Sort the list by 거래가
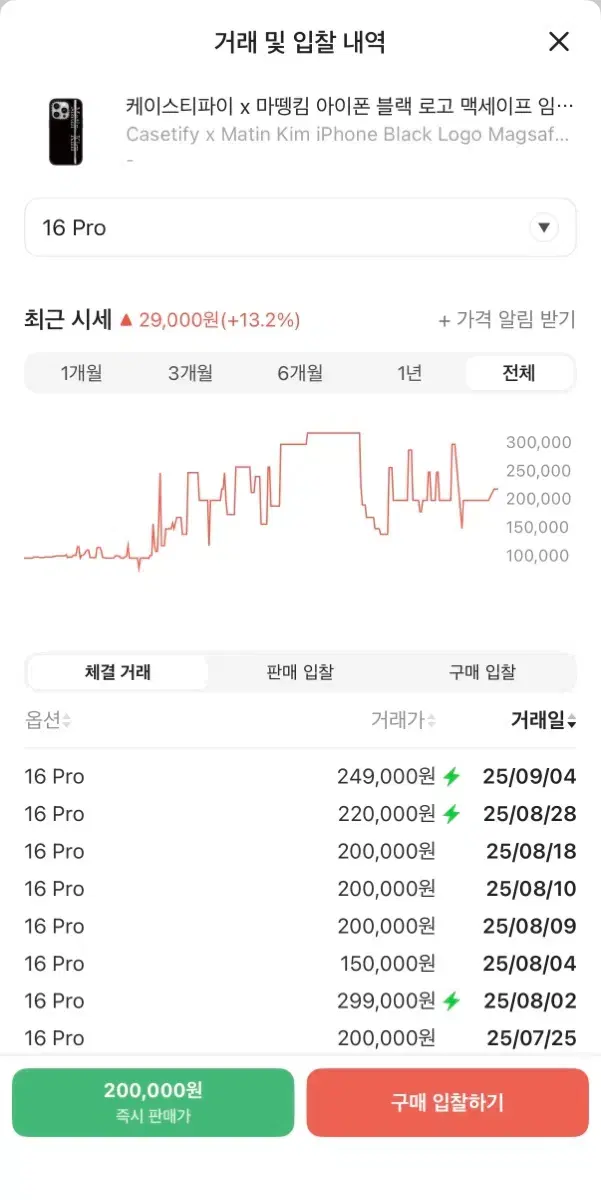601x1200 pixels. pos(404,720)
